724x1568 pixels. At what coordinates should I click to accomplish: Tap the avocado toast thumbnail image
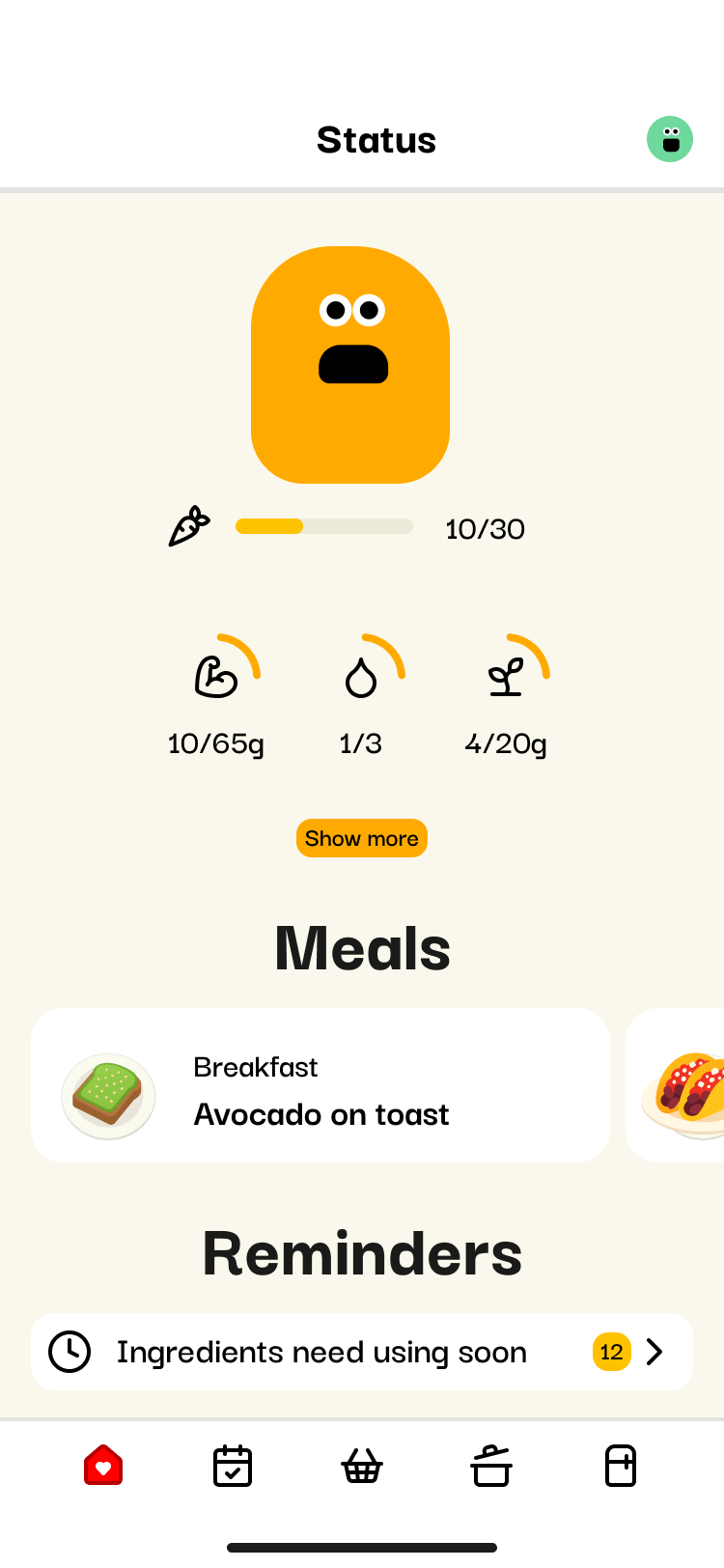[107, 1095]
